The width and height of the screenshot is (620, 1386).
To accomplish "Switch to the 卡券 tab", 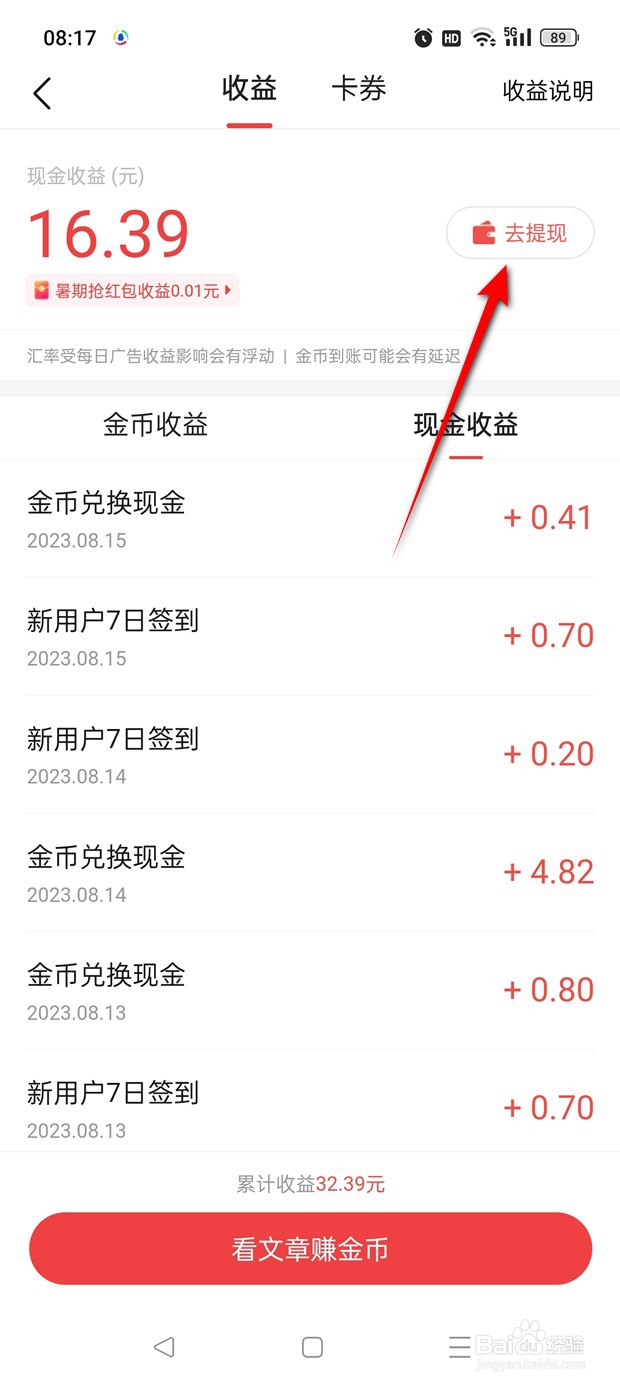I will point(359,90).
